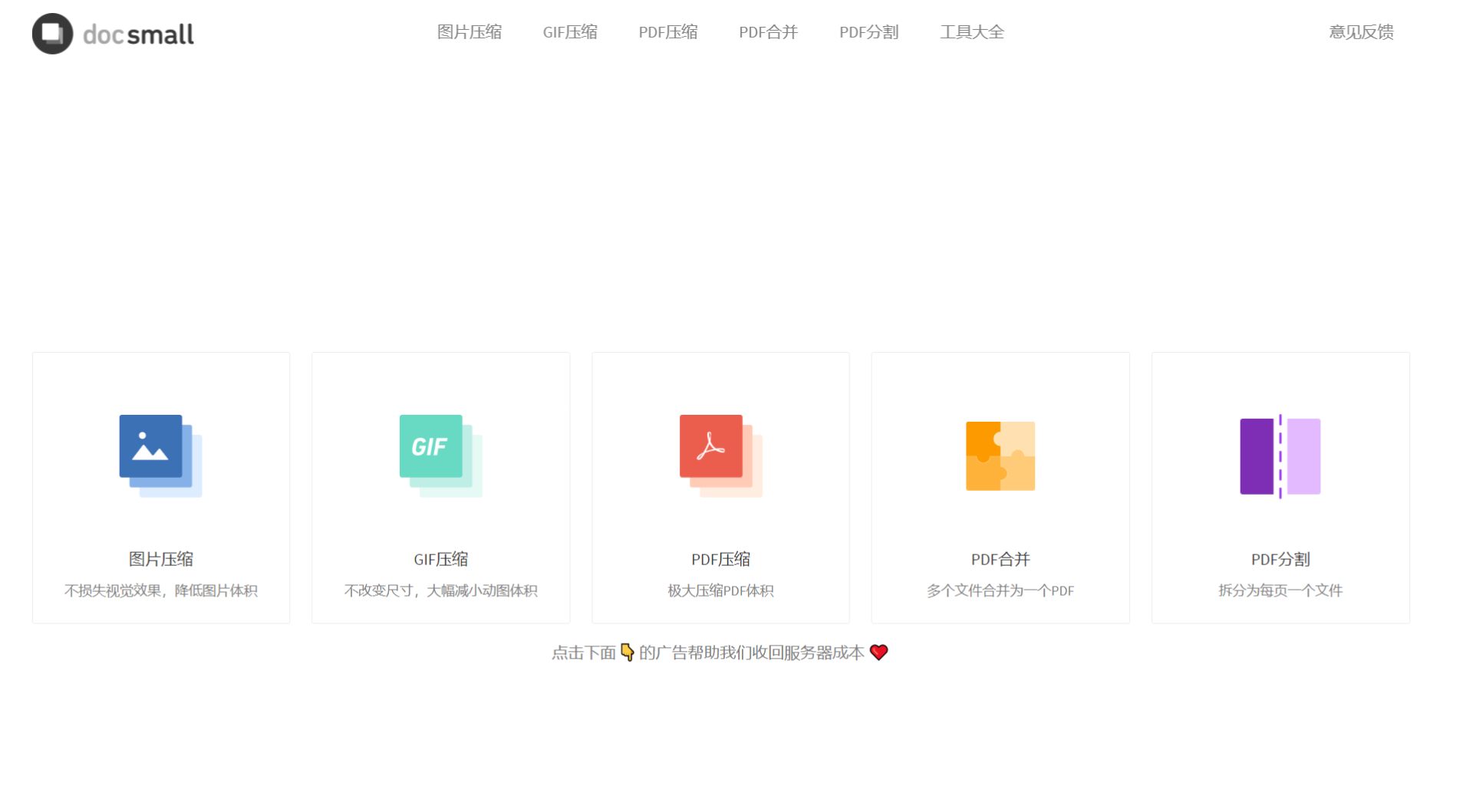1473x812 pixels.
Task: Open PDF合并 from the top navigation
Action: point(768,32)
